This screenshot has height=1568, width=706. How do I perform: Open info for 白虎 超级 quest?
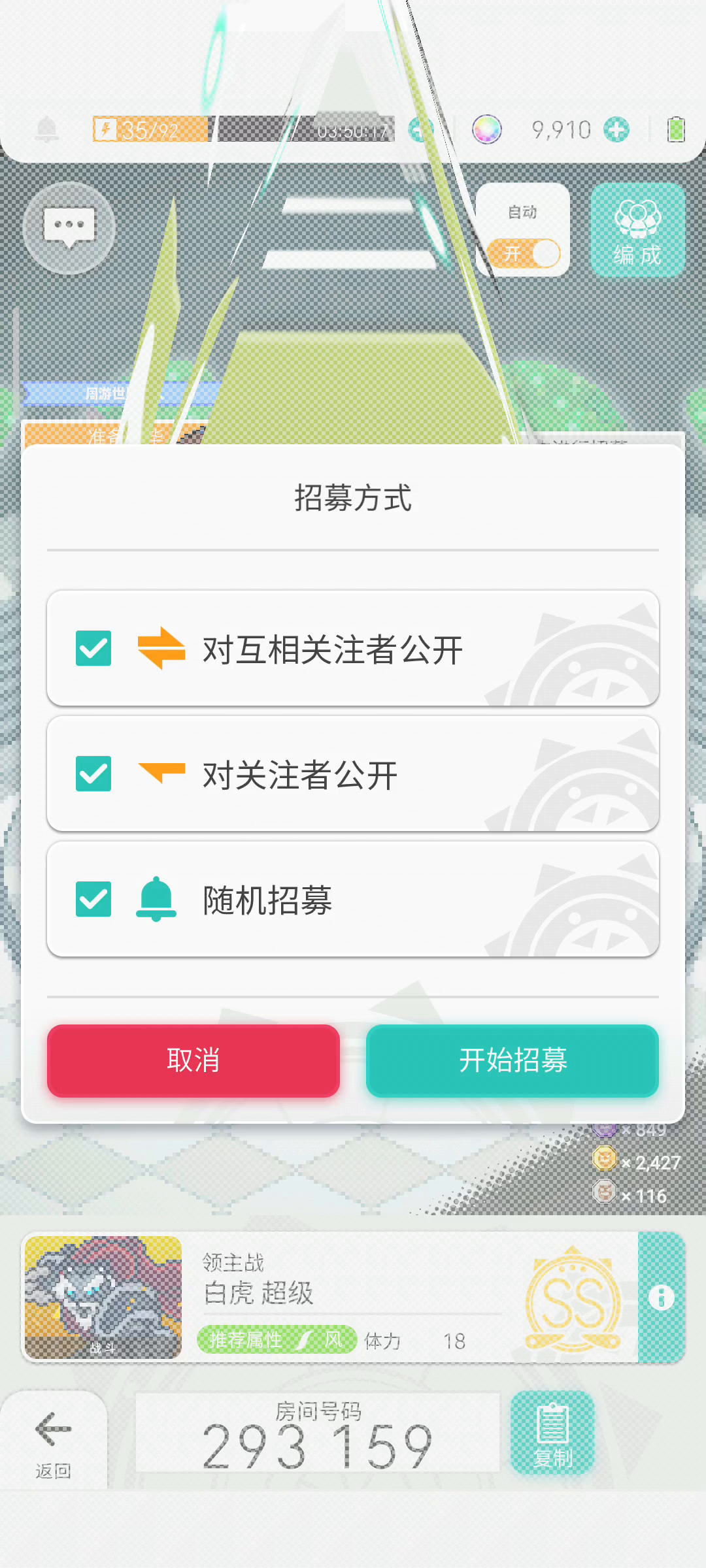[x=661, y=1297]
